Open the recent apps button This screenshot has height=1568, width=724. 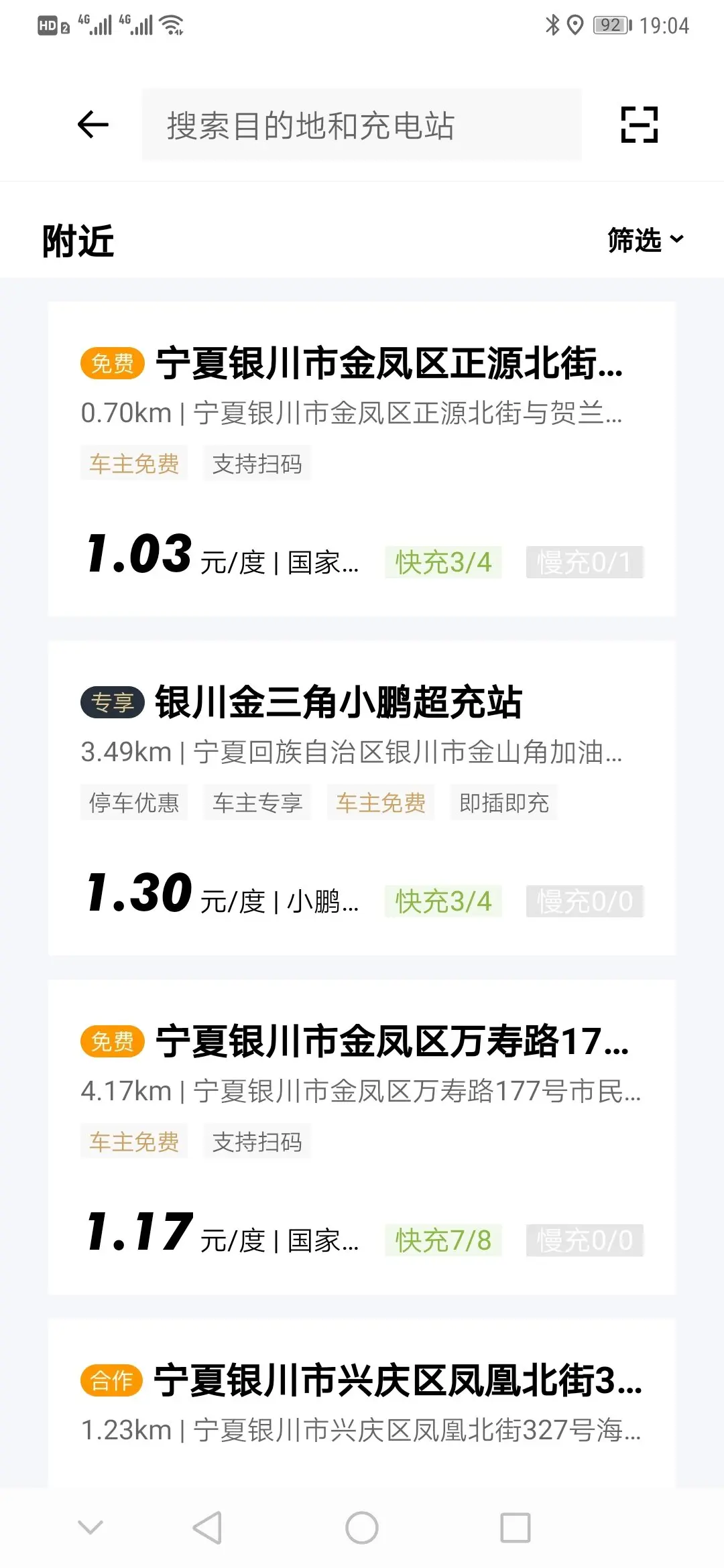pos(516,1528)
